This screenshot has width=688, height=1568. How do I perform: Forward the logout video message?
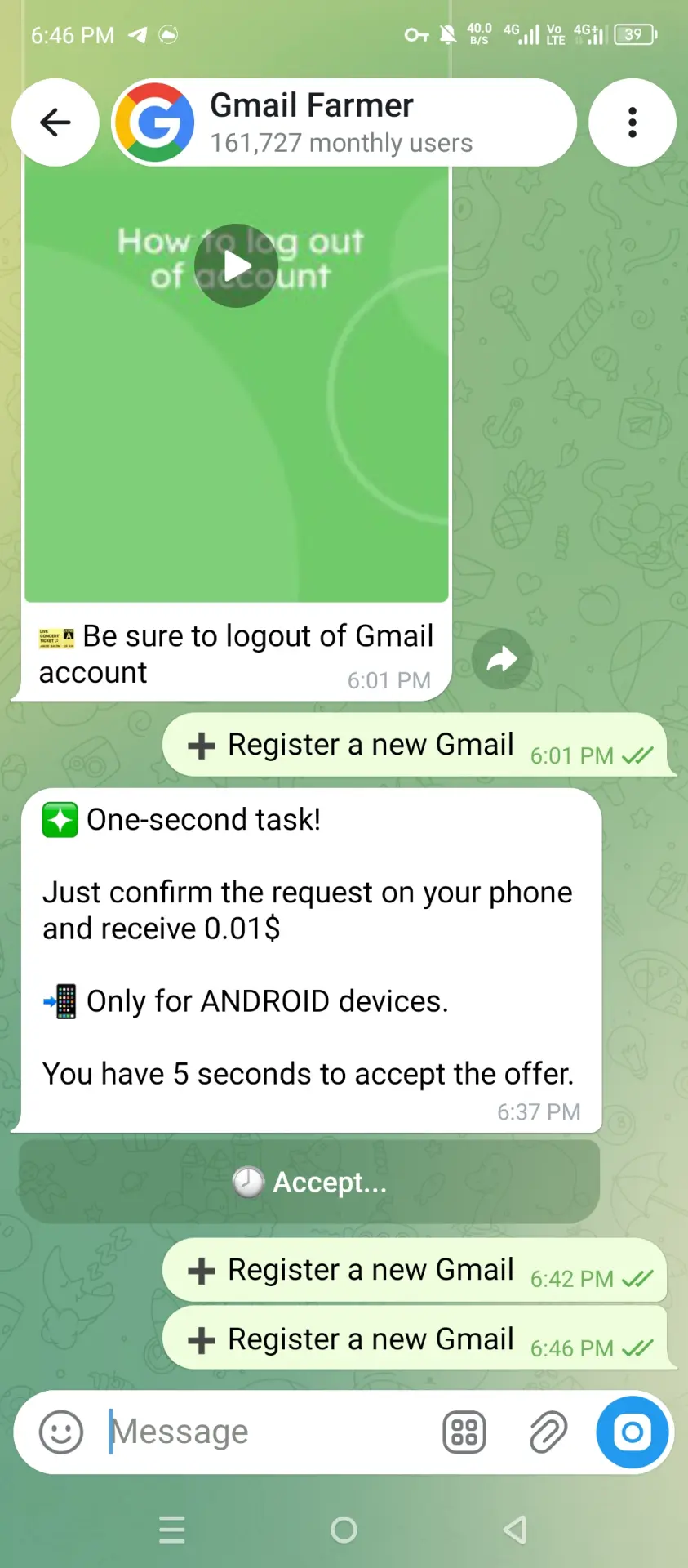(501, 659)
